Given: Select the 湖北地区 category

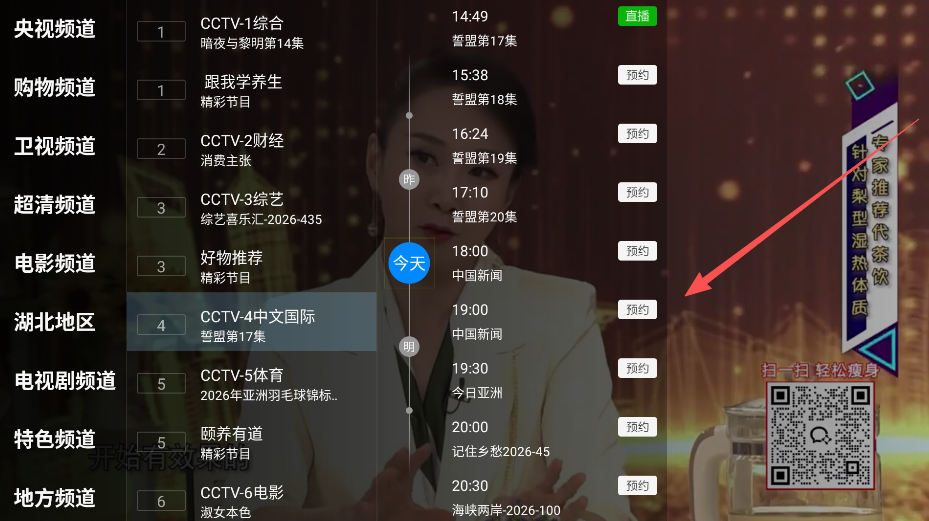Looking at the screenshot, I should pyautogui.click(x=55, y=322).
